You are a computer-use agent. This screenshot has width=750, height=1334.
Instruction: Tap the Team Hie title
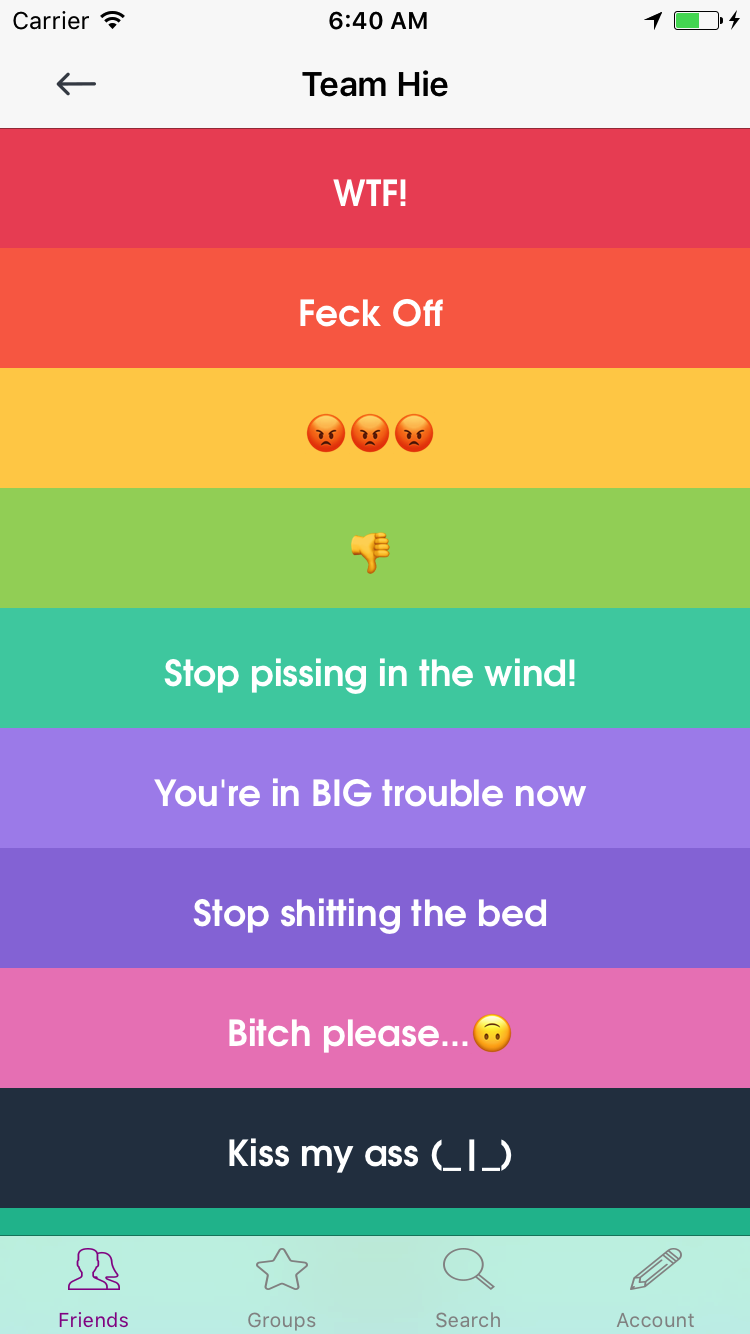point(375,84)
